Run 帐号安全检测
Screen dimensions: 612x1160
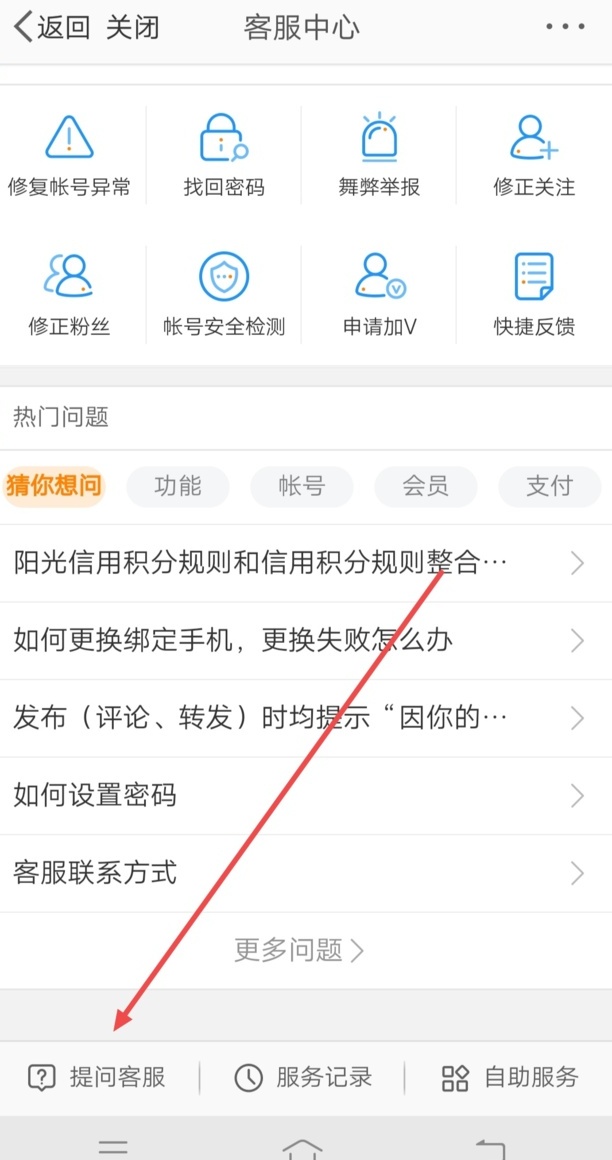pyautogui.click(x=224, y=295)
